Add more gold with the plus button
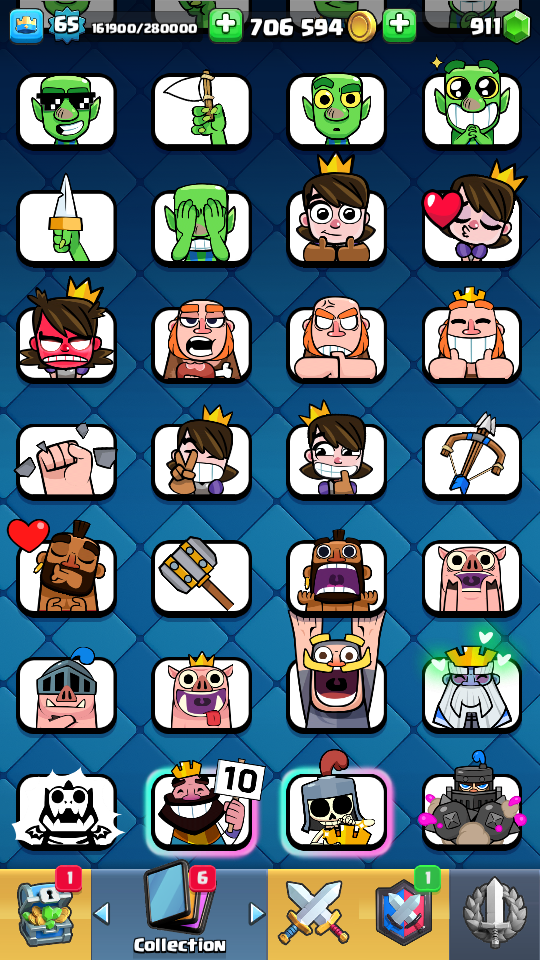 (x=399, y=25)
